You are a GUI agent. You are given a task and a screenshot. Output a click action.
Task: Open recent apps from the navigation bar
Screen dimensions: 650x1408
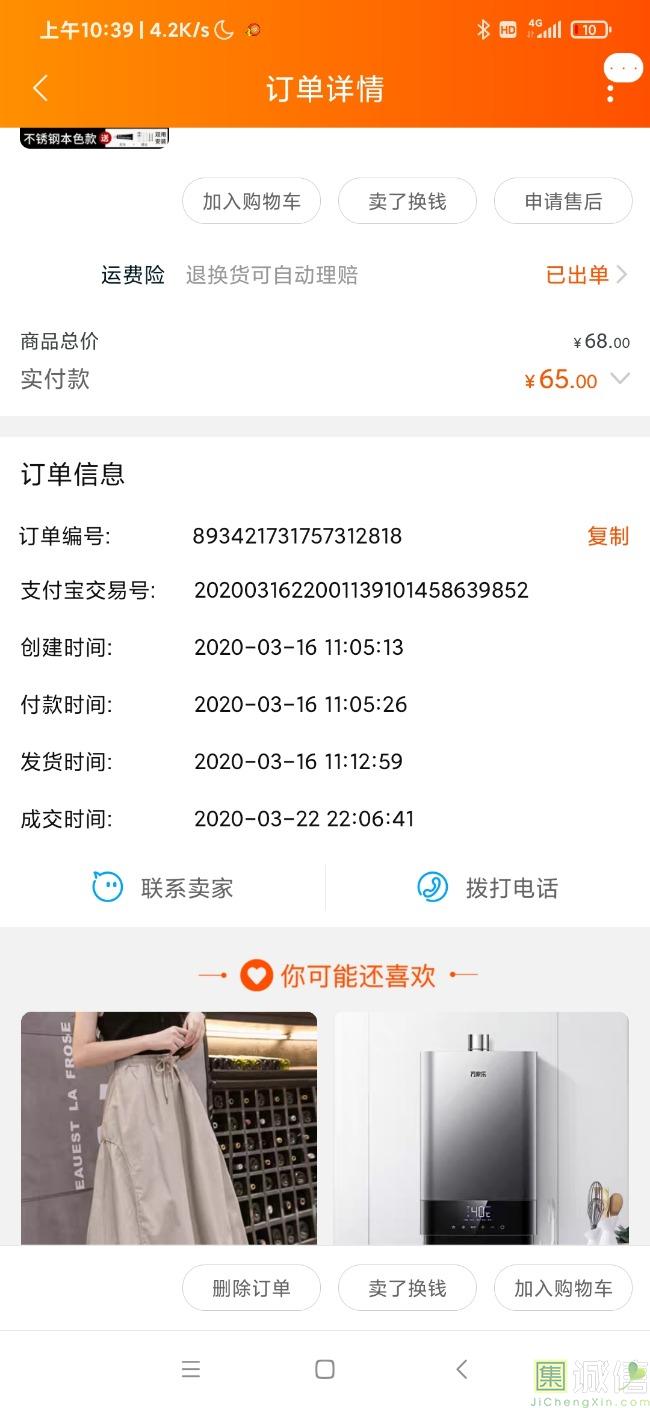pos(191,1369)
